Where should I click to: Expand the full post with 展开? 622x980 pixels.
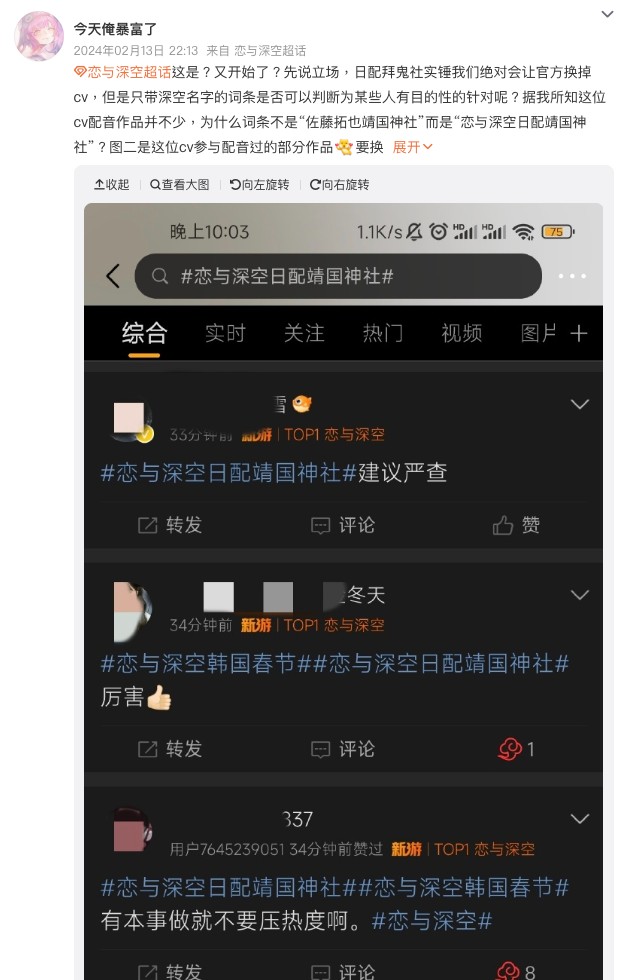pos(412,147)
